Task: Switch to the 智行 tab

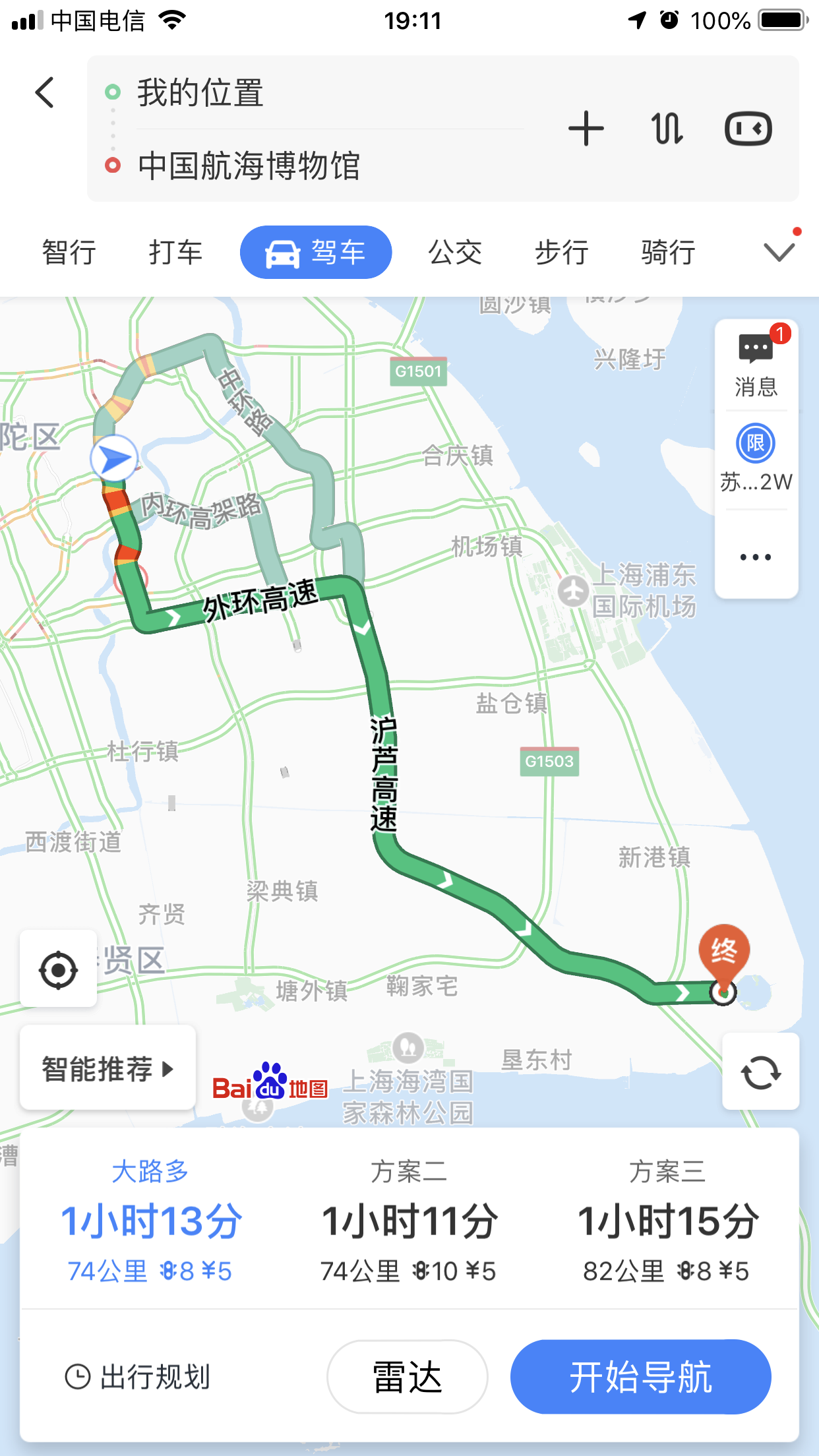Action: [x=69, y=253]
